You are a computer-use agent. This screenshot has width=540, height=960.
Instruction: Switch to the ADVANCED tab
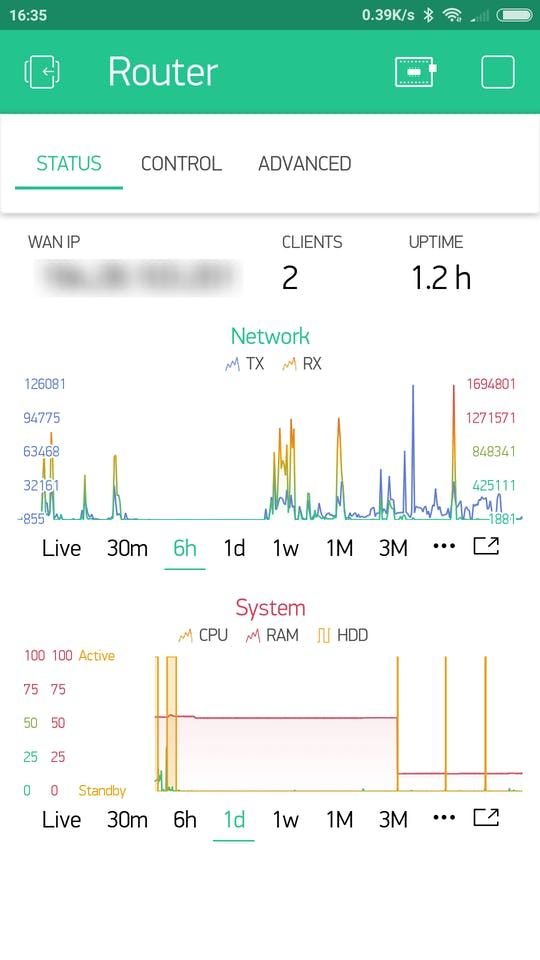pos(304,163)
